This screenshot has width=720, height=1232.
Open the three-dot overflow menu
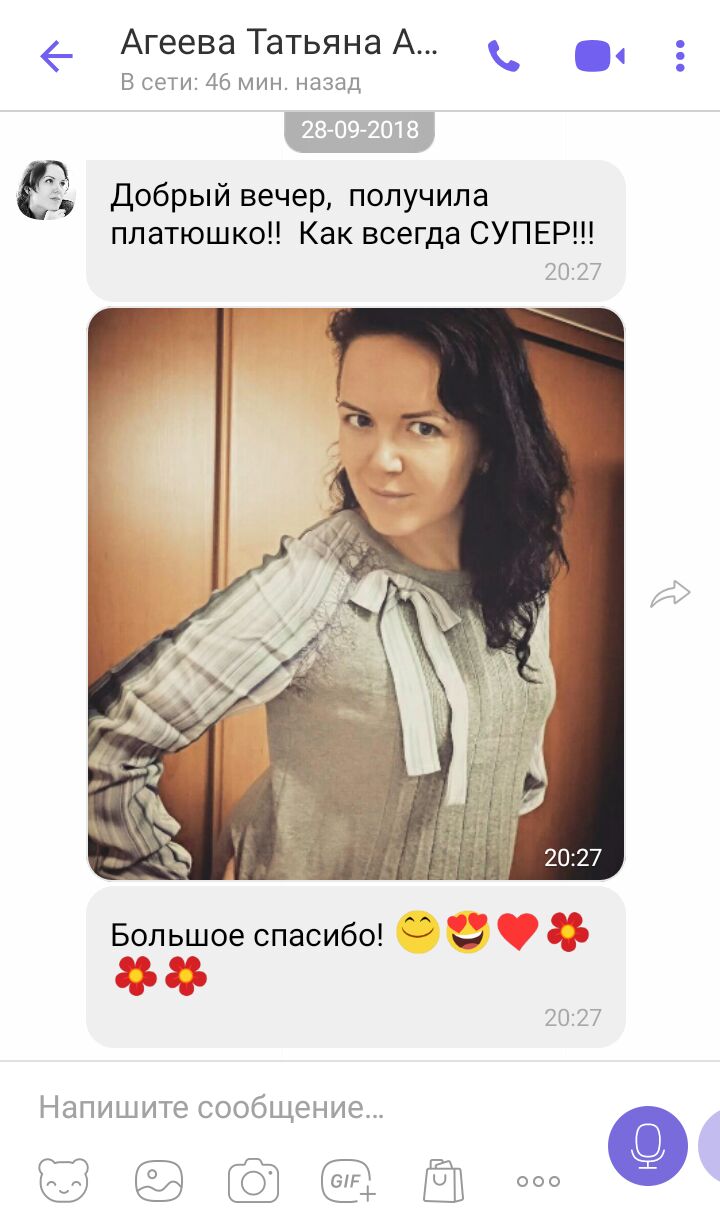[x=680, y=56]
